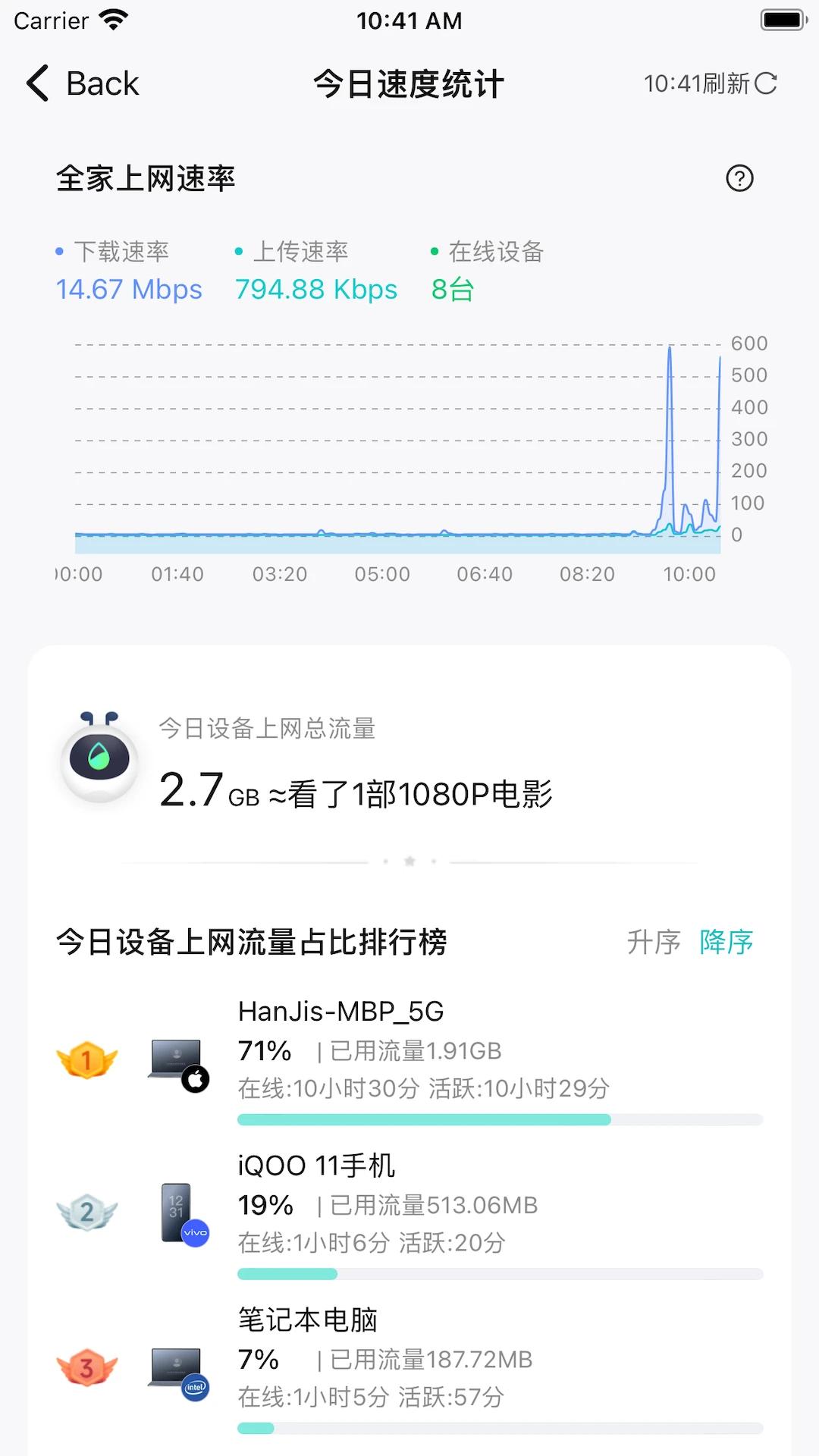Select the 升序 sort option

click(x=652, y=943)
